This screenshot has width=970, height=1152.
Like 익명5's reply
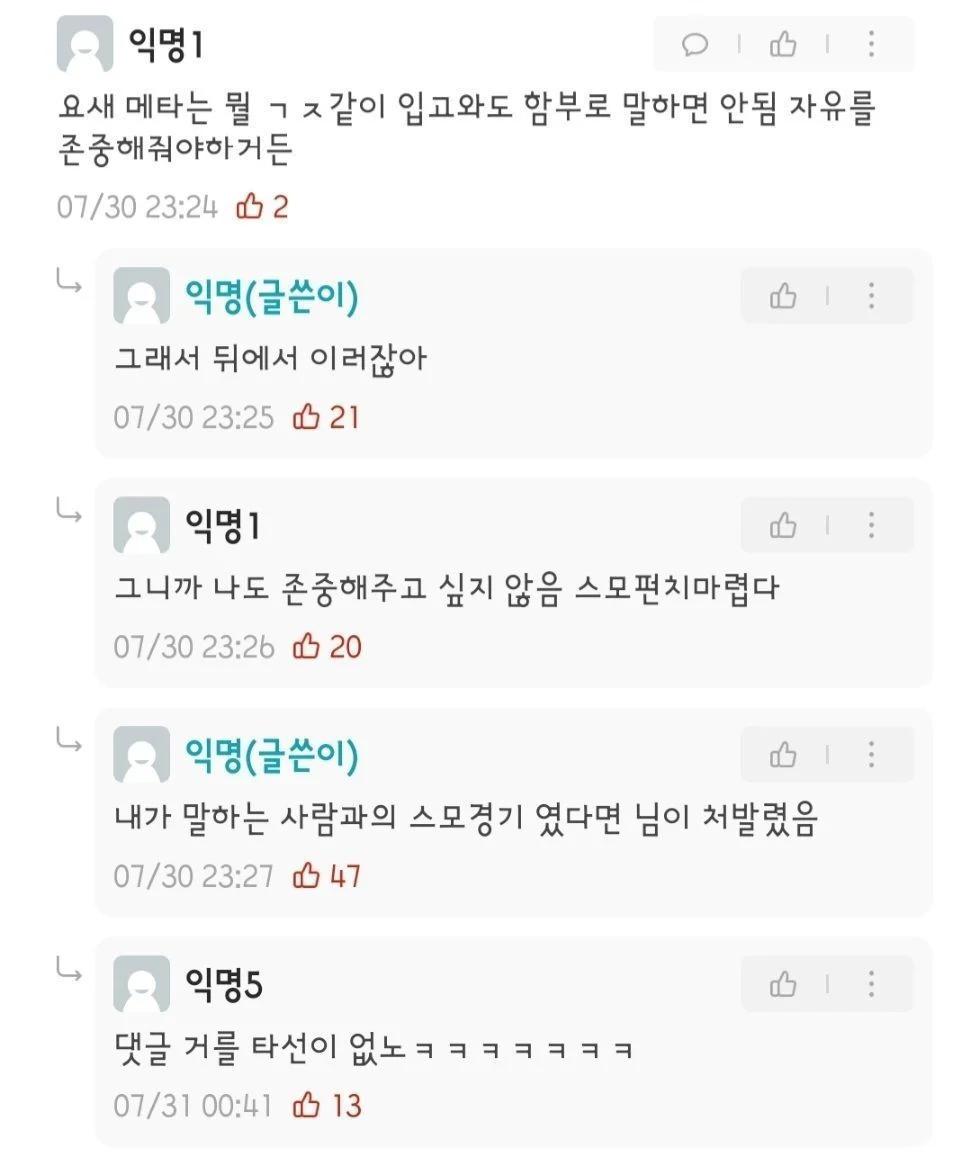point(783,985)
